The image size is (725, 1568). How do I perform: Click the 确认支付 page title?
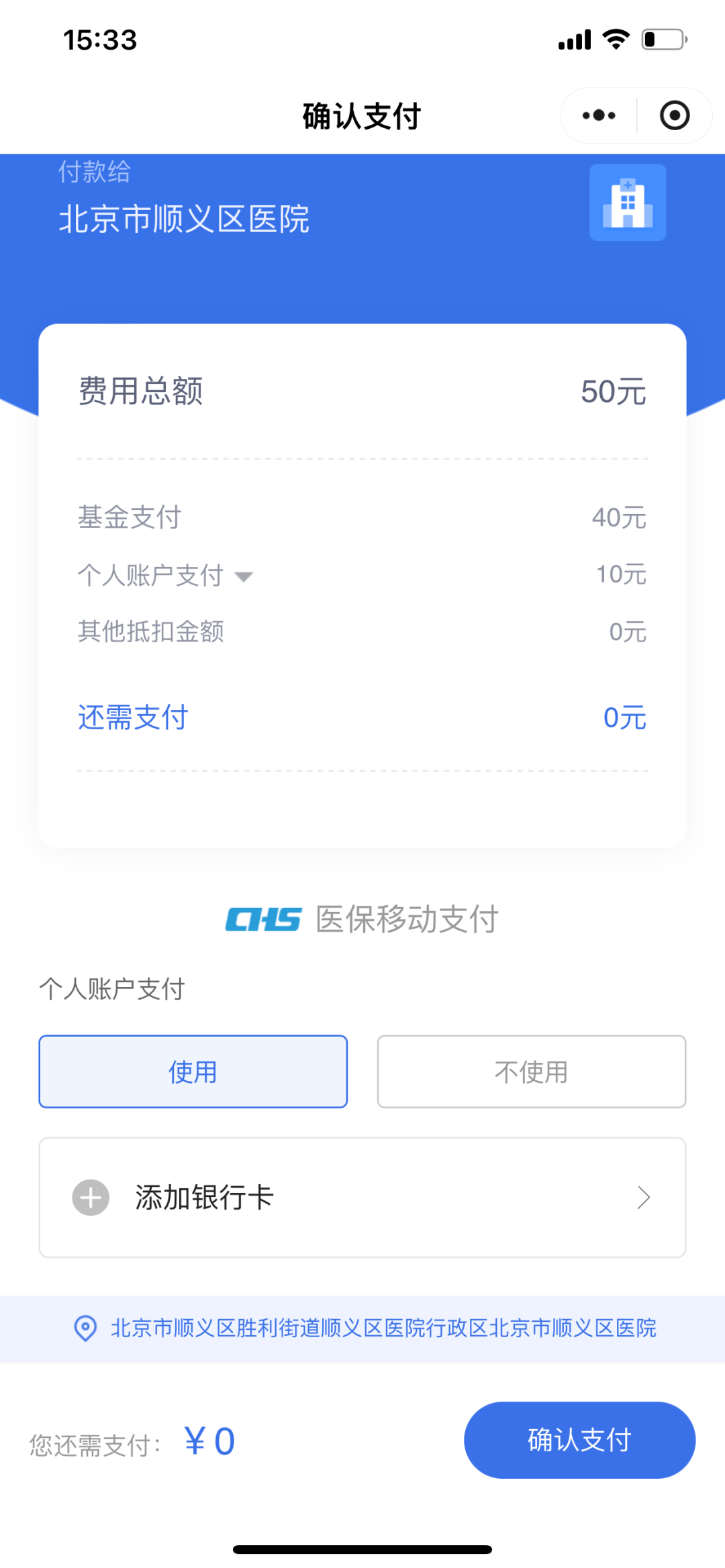click(x=361, y=115)
